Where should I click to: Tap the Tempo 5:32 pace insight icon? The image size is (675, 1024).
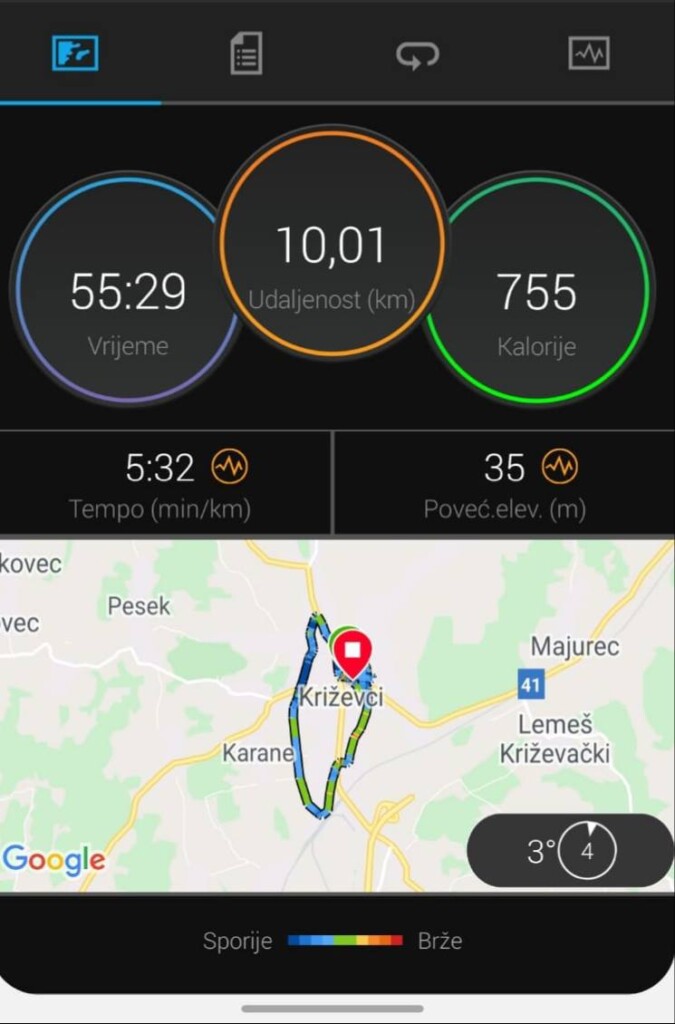[230, 467]
